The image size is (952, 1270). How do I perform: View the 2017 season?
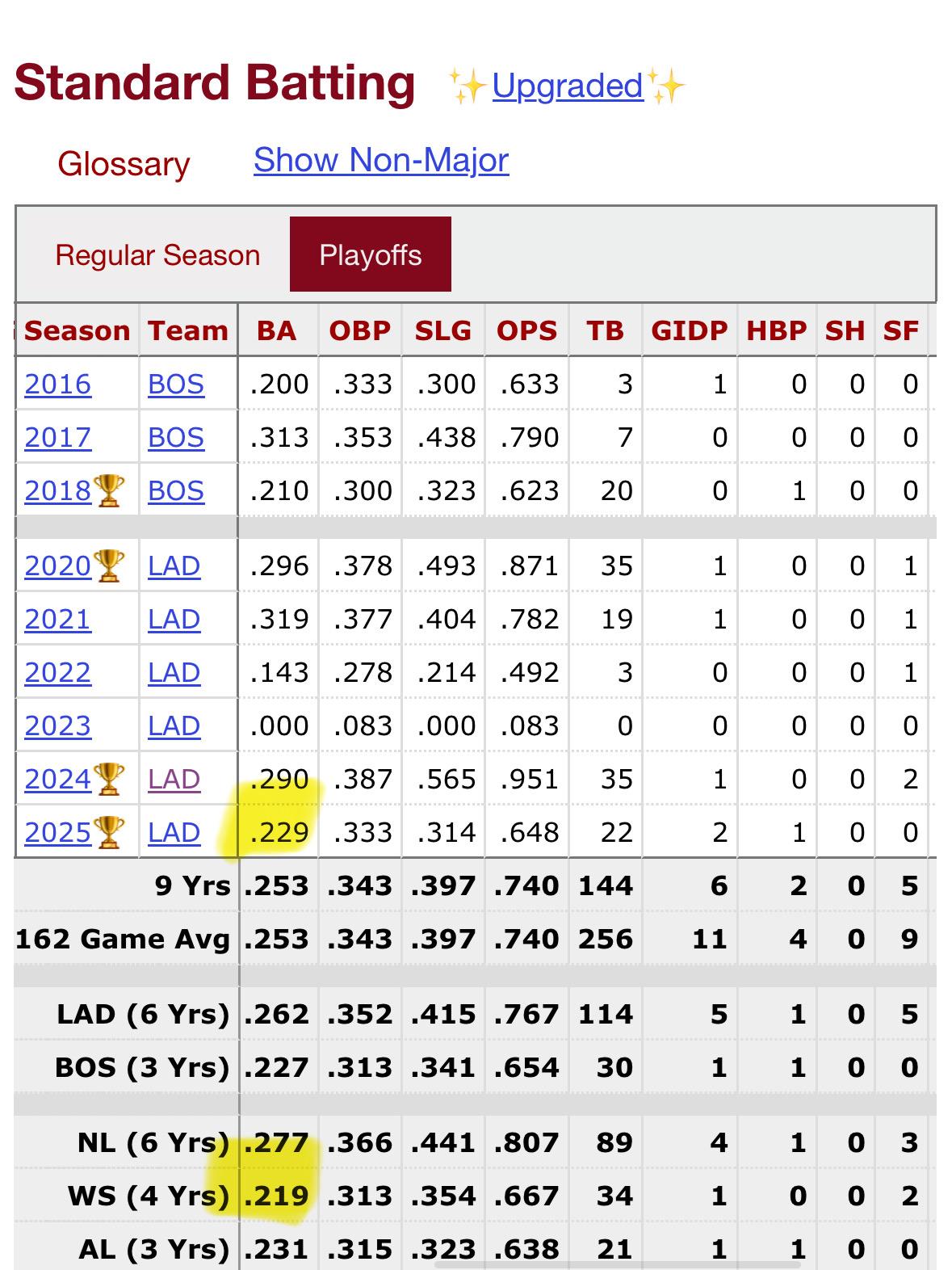pyautogui.click(x=57, y=437)
